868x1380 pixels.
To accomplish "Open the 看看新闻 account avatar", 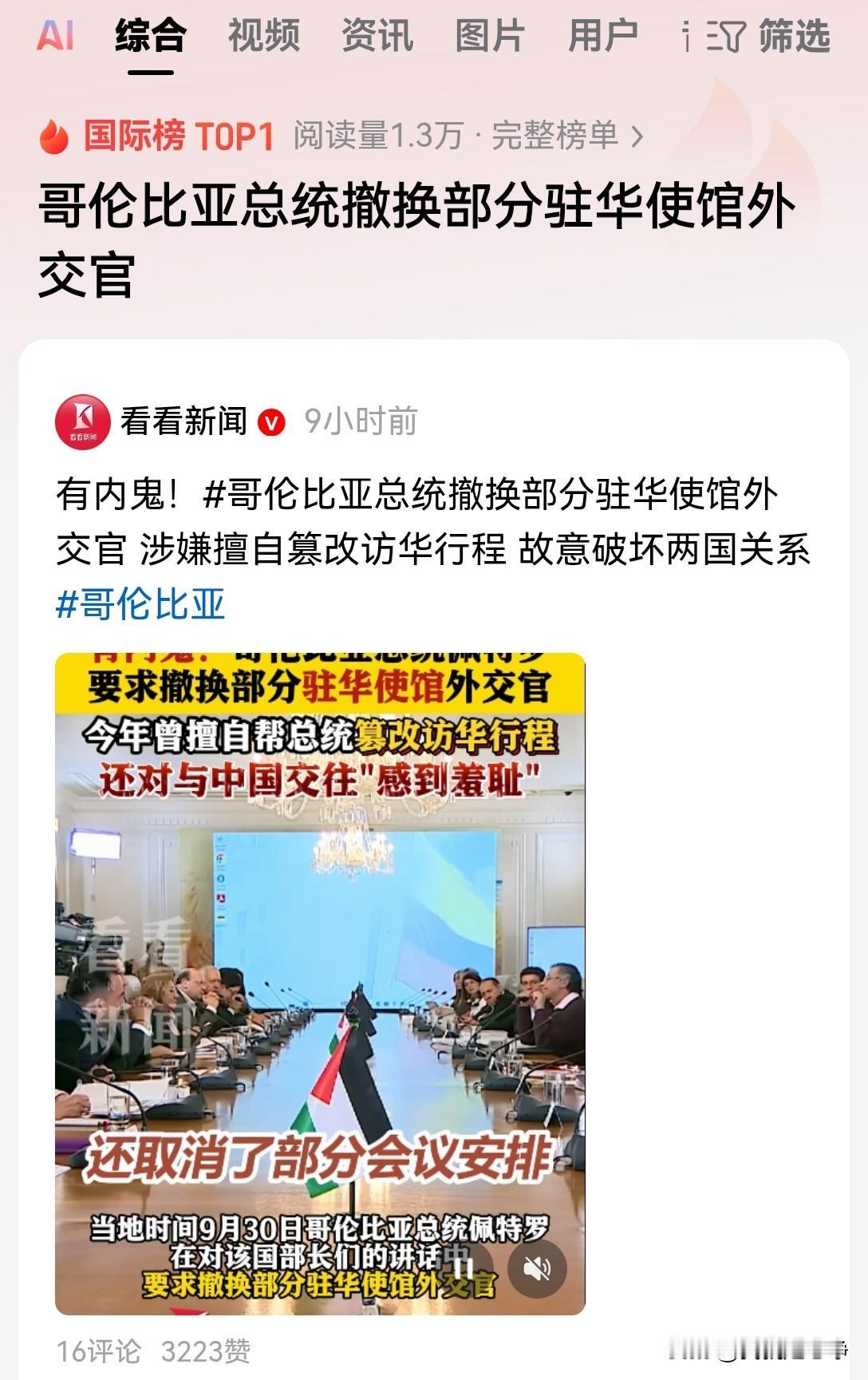I will click(82, 421).
